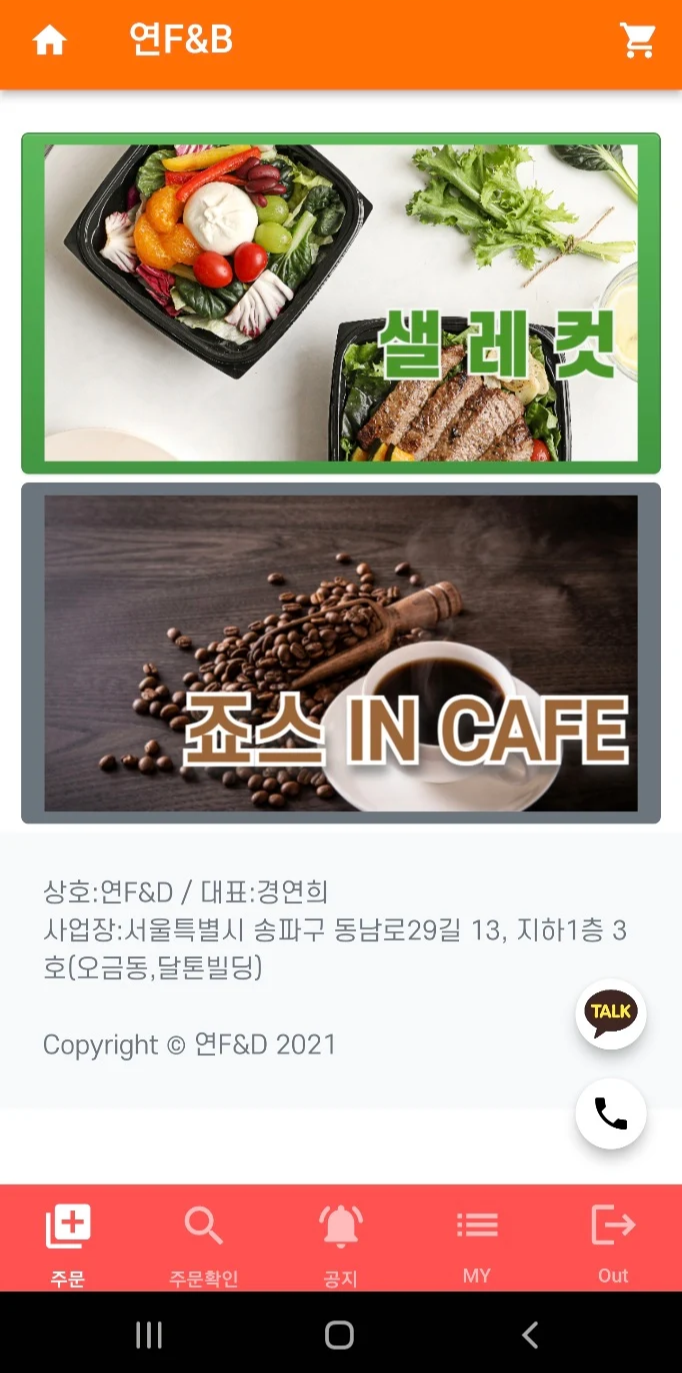Go to the MY tab
682x1373 pixels.
pyautogui.click(x=477, y=1241)
